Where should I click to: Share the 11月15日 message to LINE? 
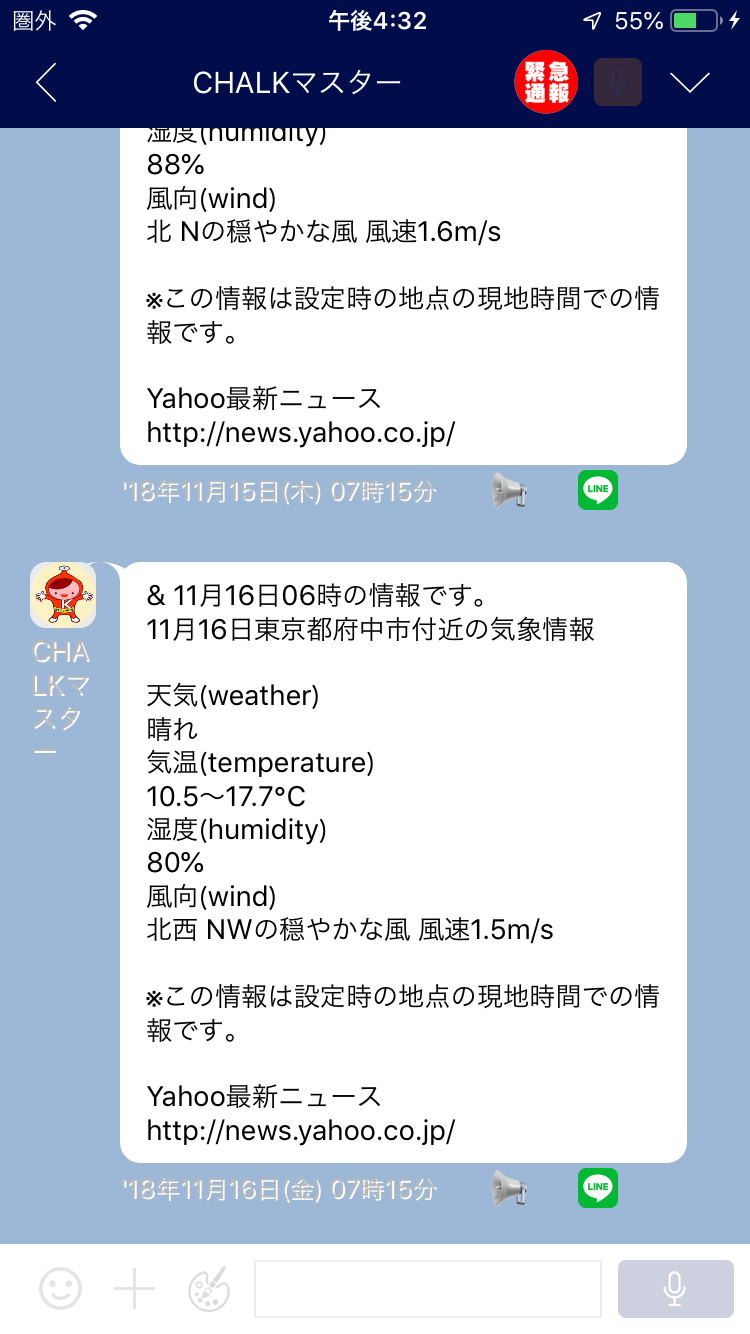598,490
